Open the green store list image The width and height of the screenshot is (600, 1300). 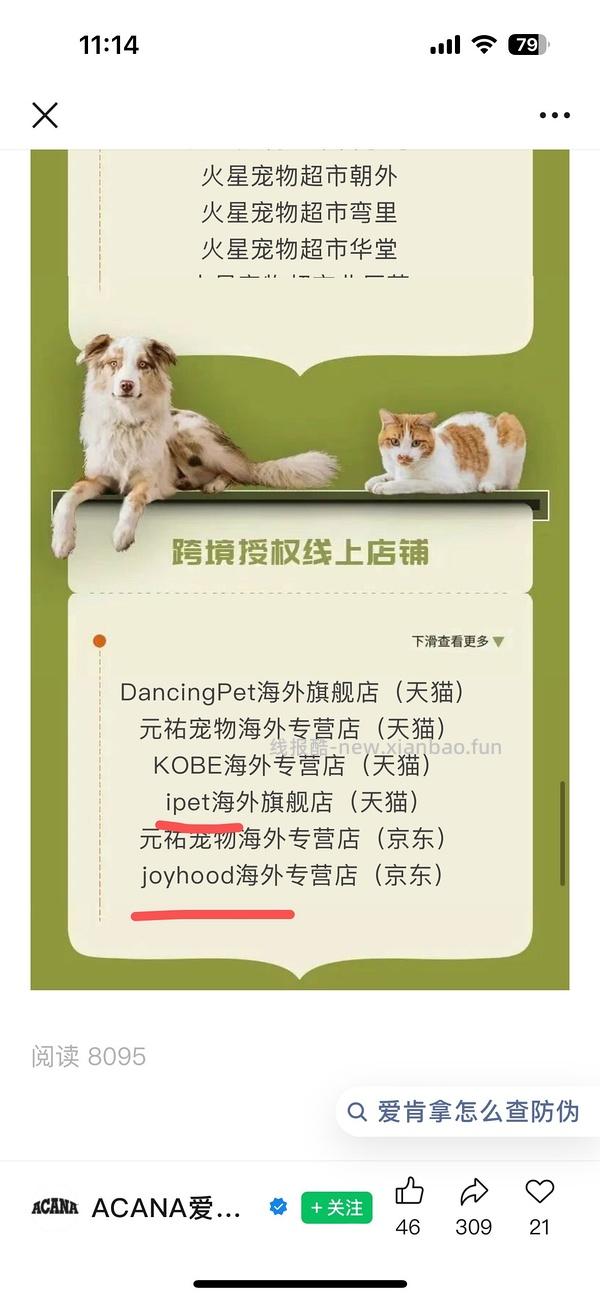tap(300, 570)
